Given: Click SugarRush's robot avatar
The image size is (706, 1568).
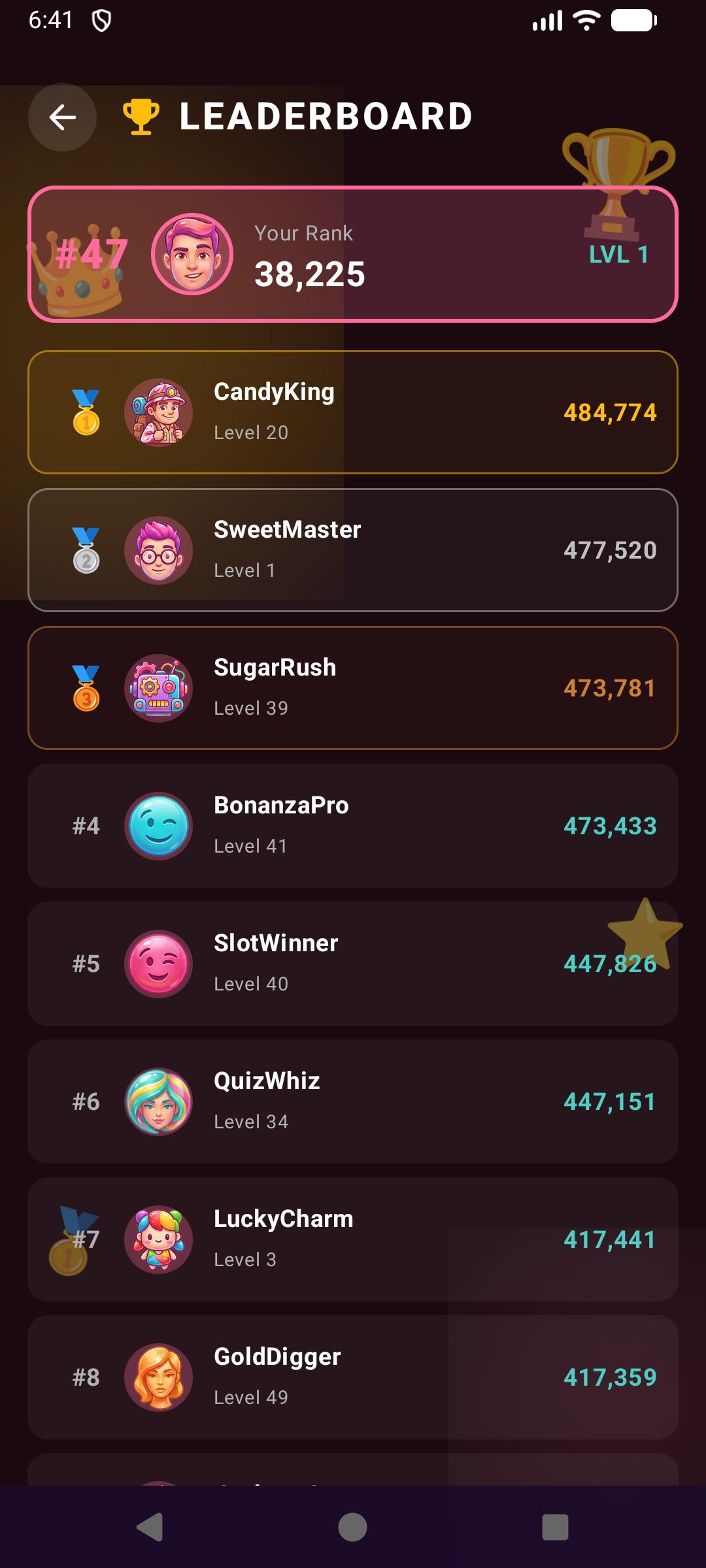Looking at the screenshot, I should (158, 687).
